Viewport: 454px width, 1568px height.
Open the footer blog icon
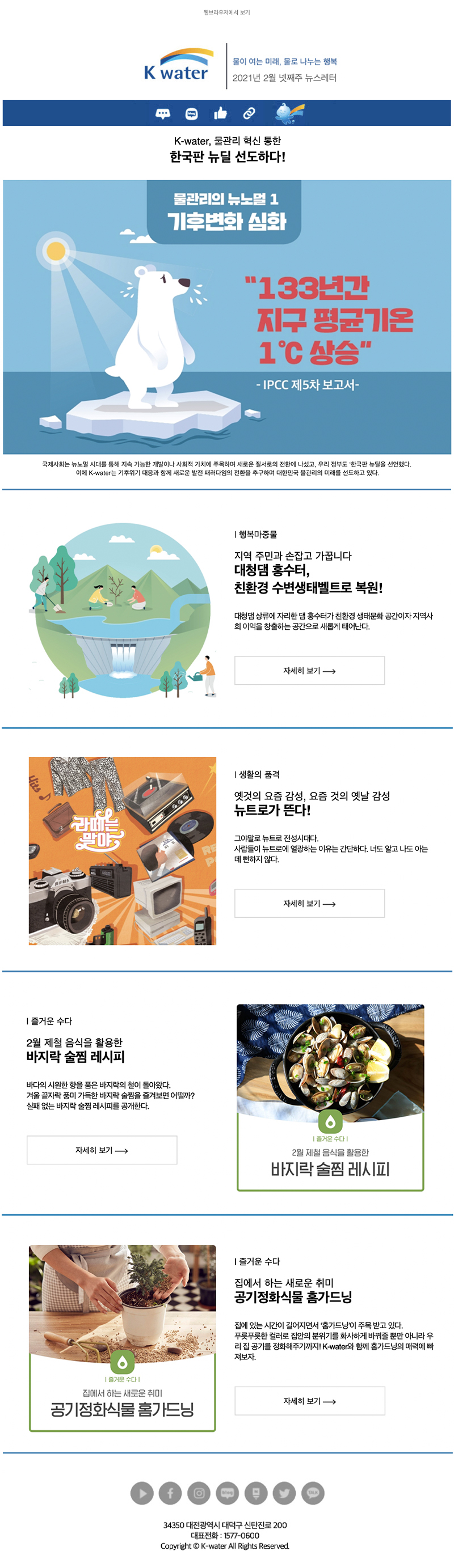tap(228, 1493)
